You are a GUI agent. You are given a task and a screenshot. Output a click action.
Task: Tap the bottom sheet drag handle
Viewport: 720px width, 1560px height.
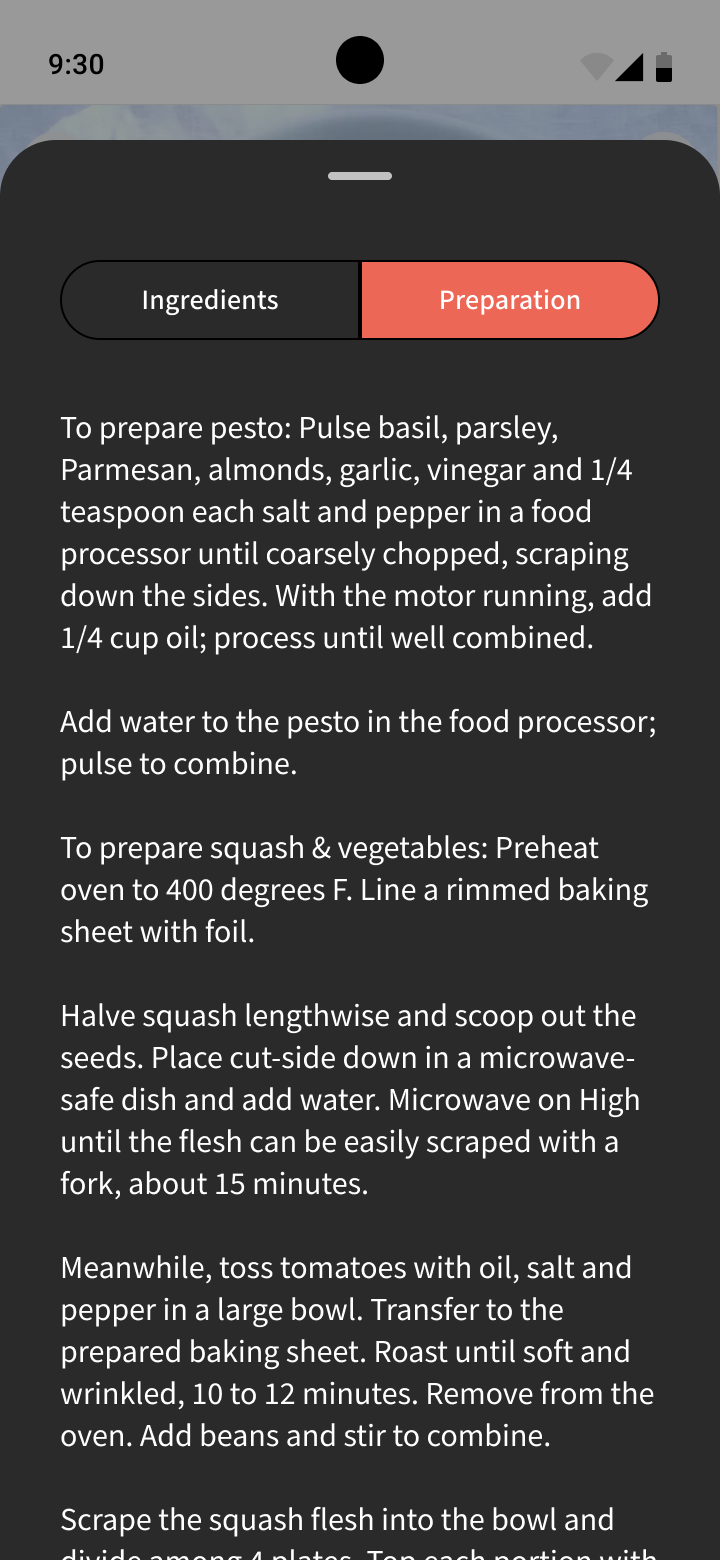tap(360, 177)
